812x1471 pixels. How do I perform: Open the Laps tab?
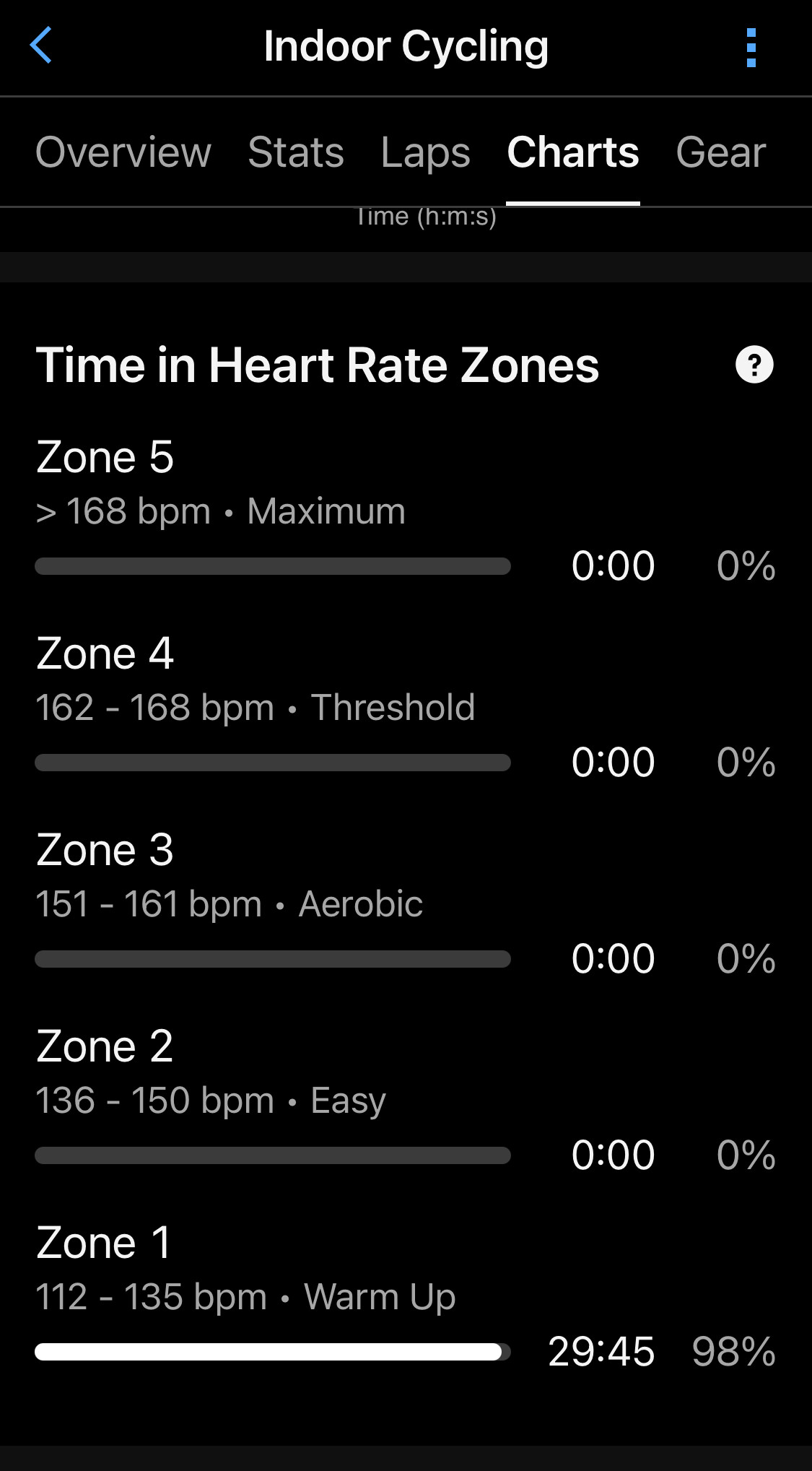point(425,152)
